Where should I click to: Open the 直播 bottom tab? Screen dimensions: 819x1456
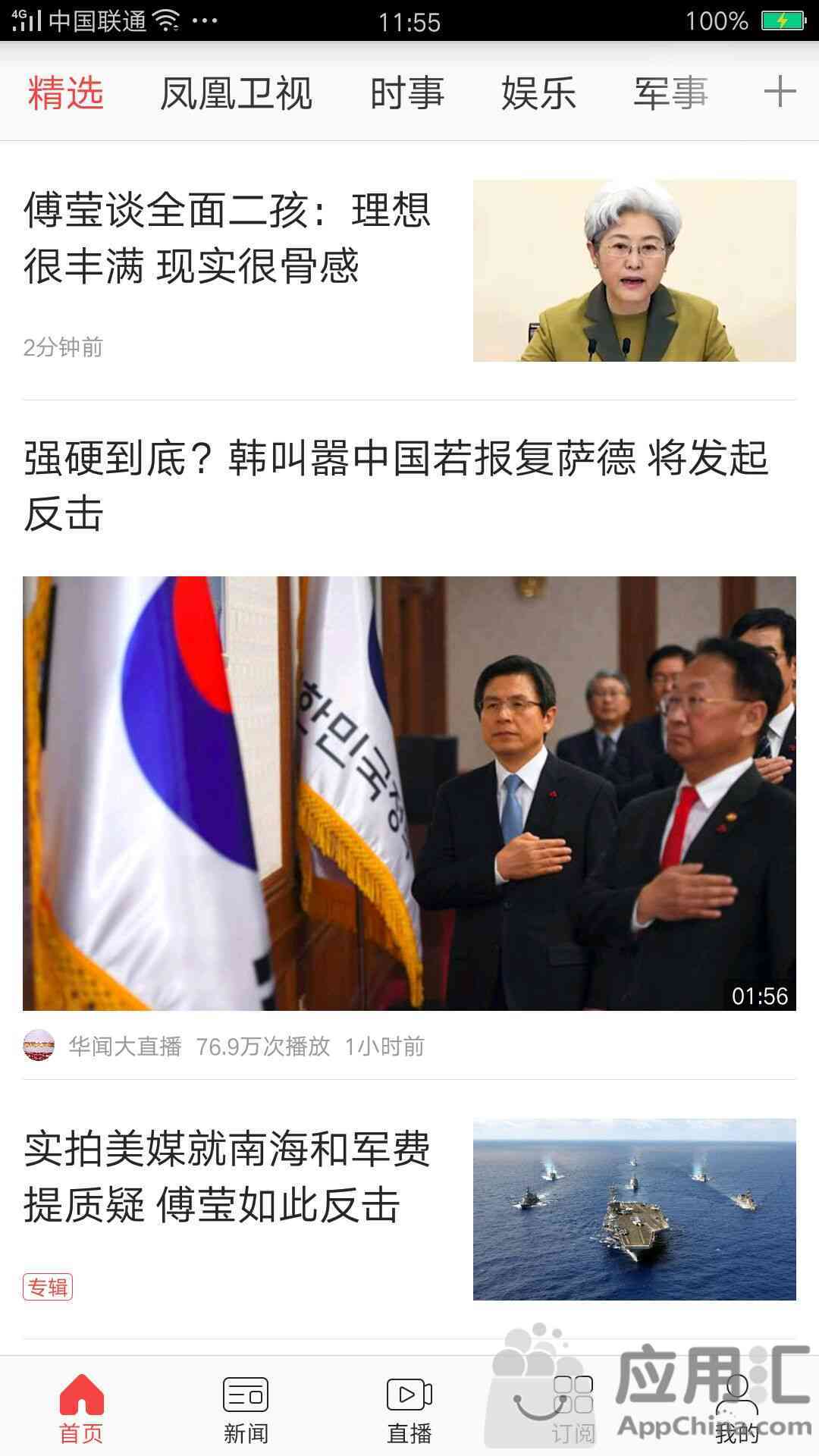point(409,1409)
